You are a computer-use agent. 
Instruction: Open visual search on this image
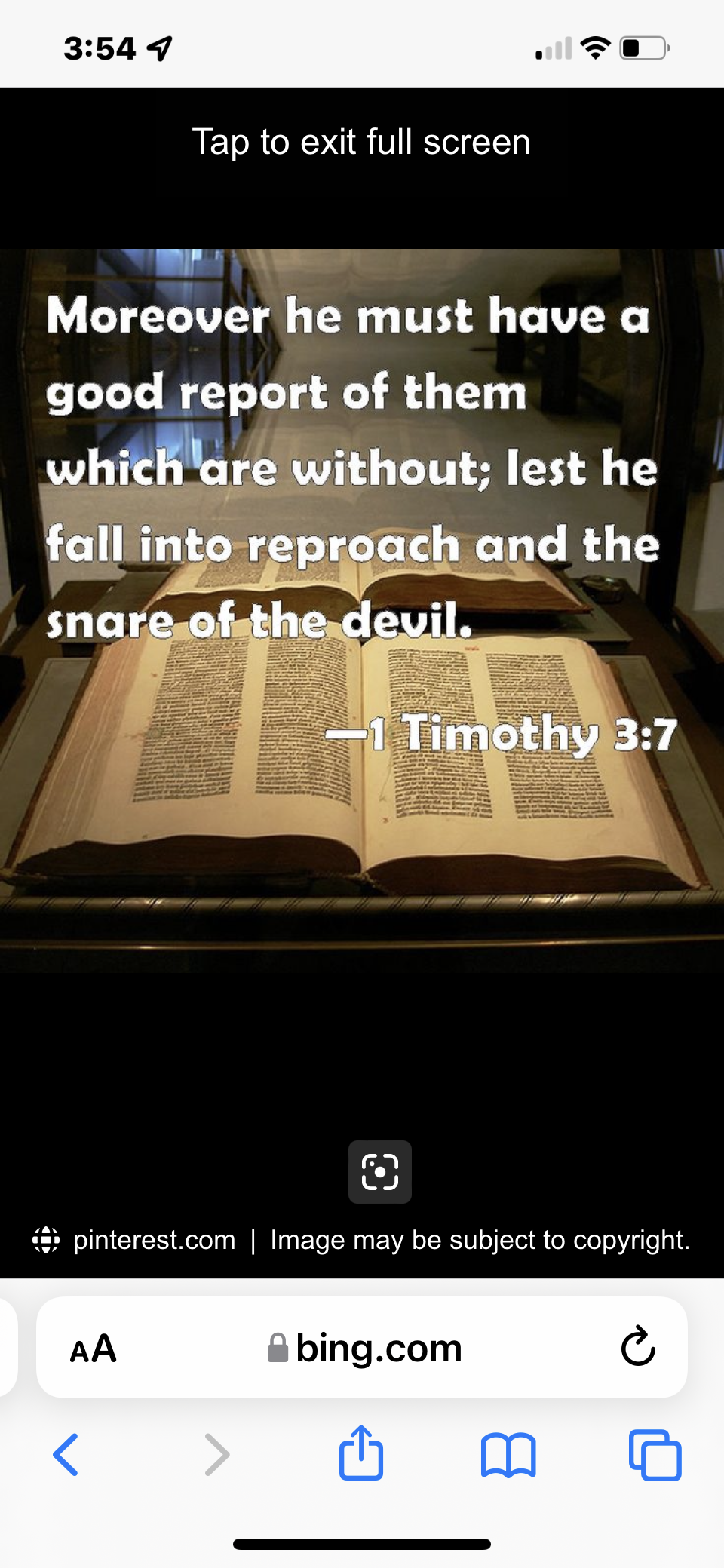(379, 1171)
